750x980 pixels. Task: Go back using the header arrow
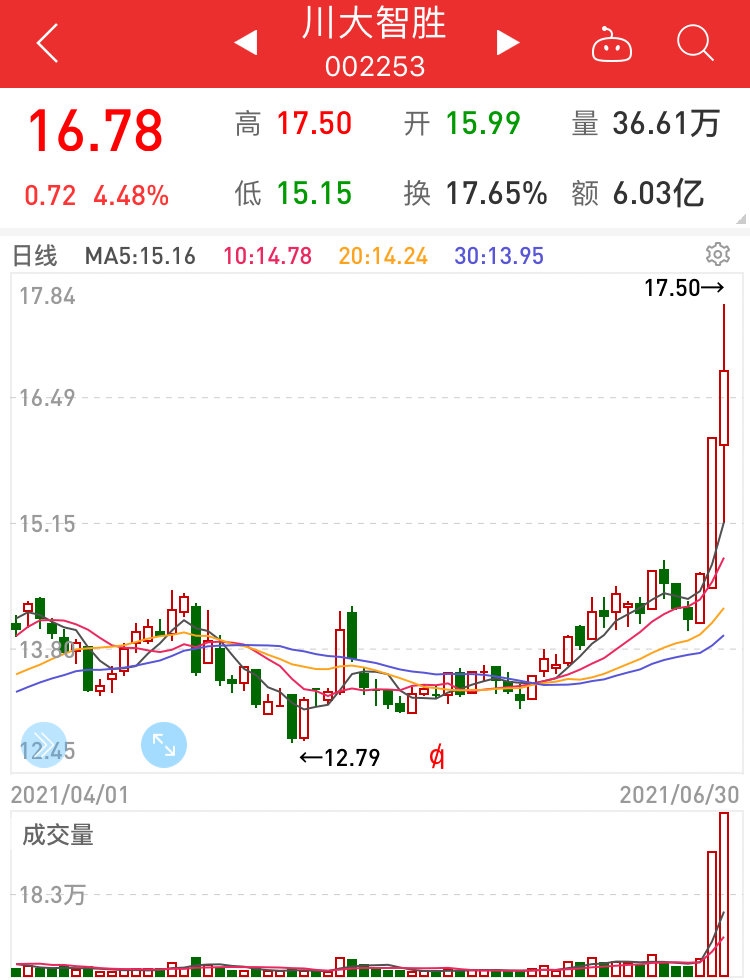click(47, 44)
